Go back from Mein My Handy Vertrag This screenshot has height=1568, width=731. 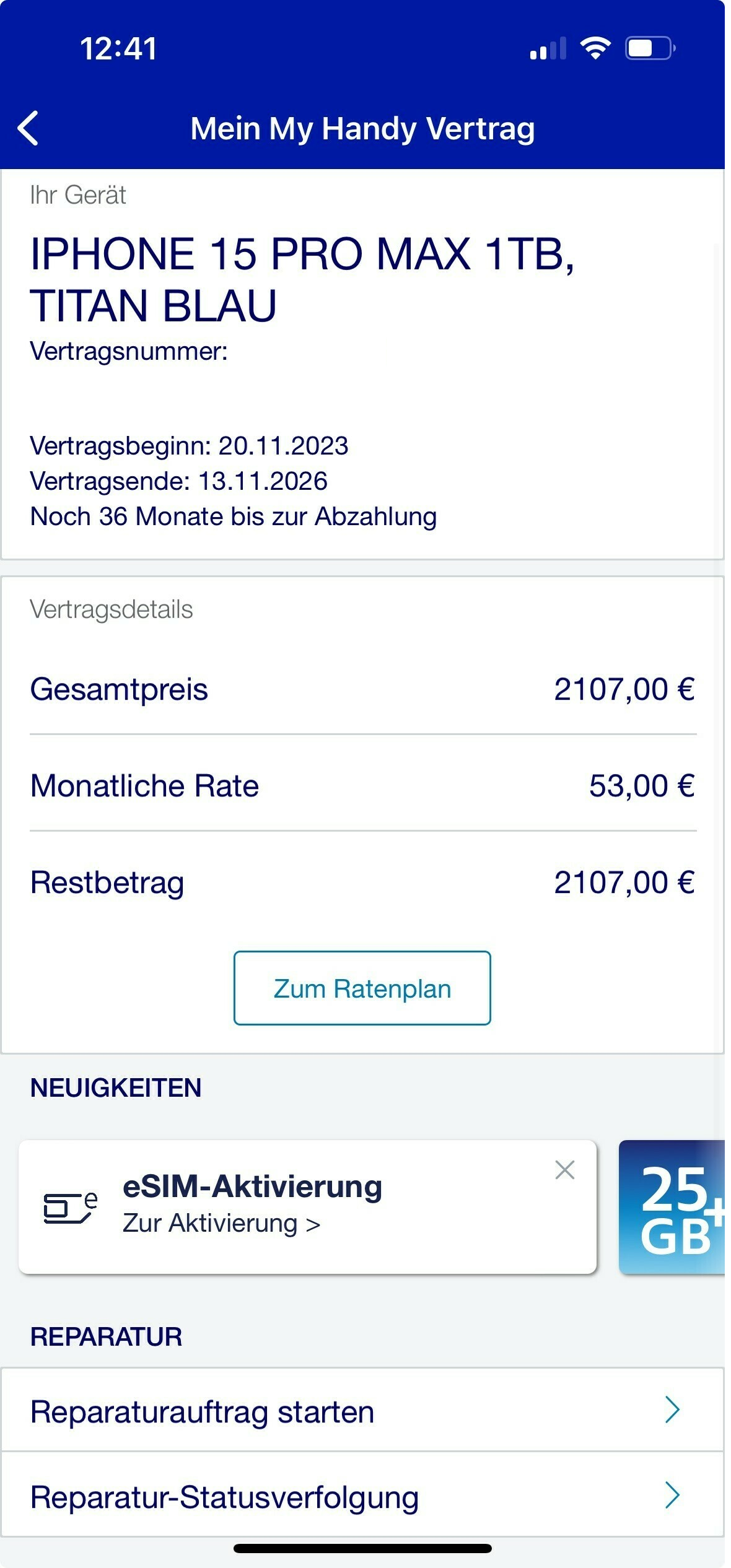coord(28,129)
